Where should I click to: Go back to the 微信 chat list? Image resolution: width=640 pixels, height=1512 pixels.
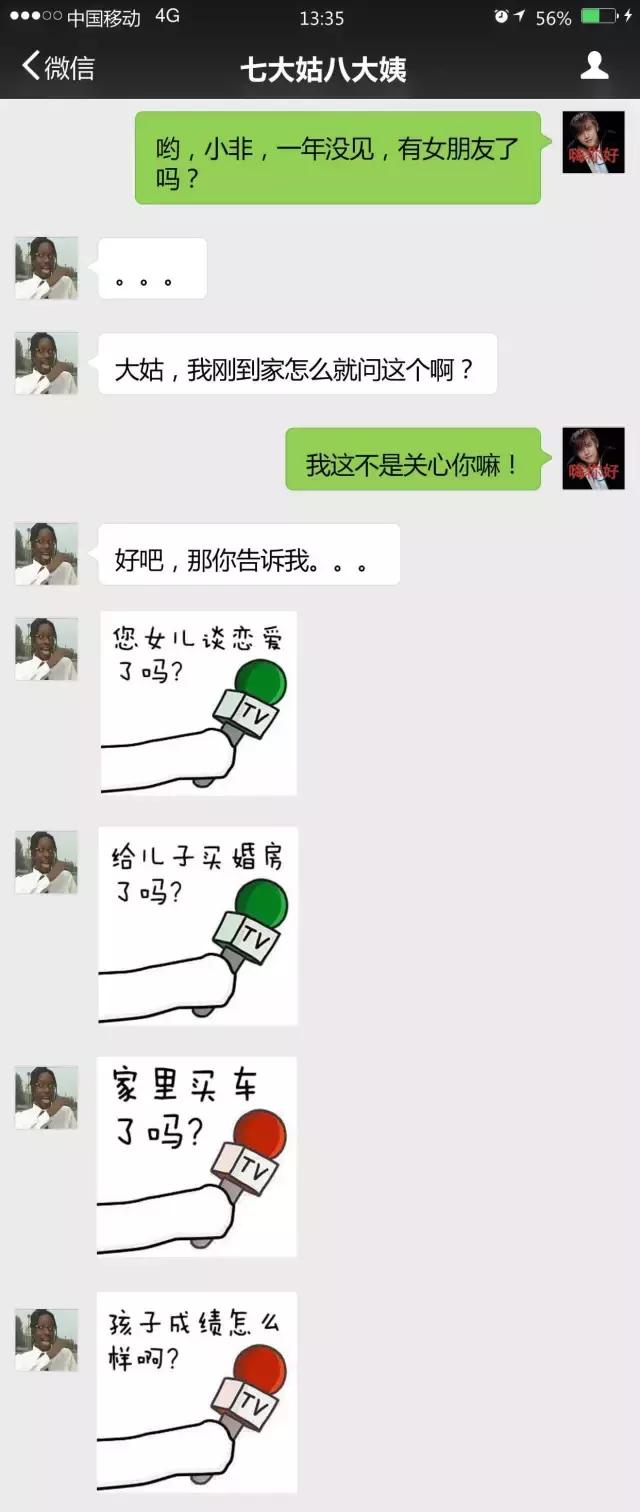point(58,67)
